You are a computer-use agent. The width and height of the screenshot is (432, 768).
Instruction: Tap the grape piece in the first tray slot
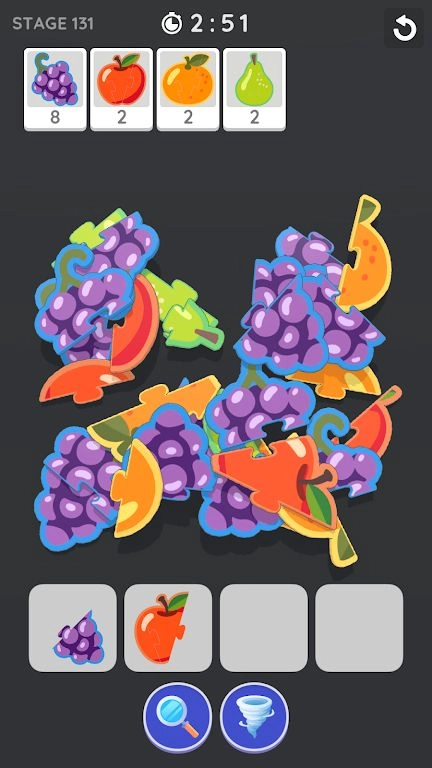pyautogui.click(x=79, y=637)
